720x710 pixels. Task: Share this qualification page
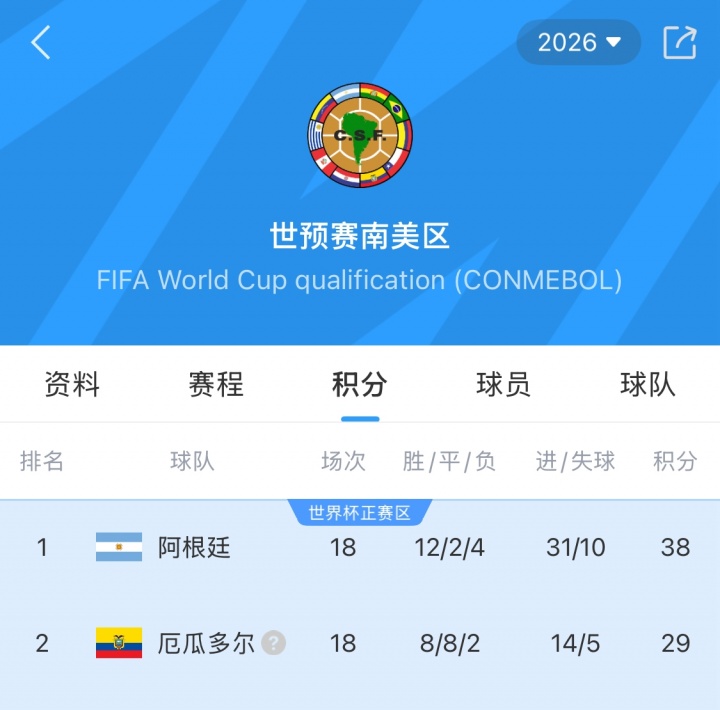pyautogui.click(x=679, y=42)
